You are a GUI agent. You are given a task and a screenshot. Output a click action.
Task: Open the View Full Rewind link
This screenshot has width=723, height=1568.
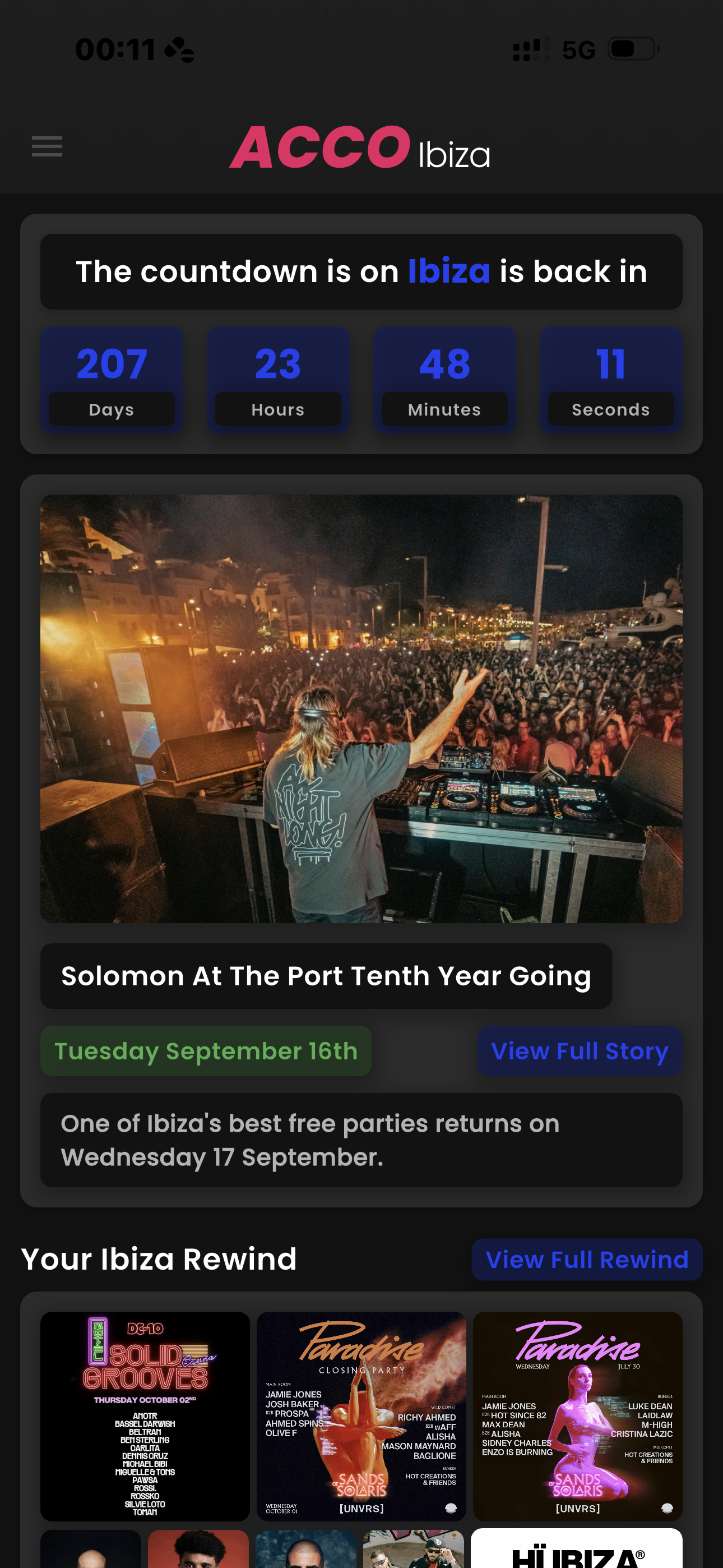click(x=586, y=1260)
